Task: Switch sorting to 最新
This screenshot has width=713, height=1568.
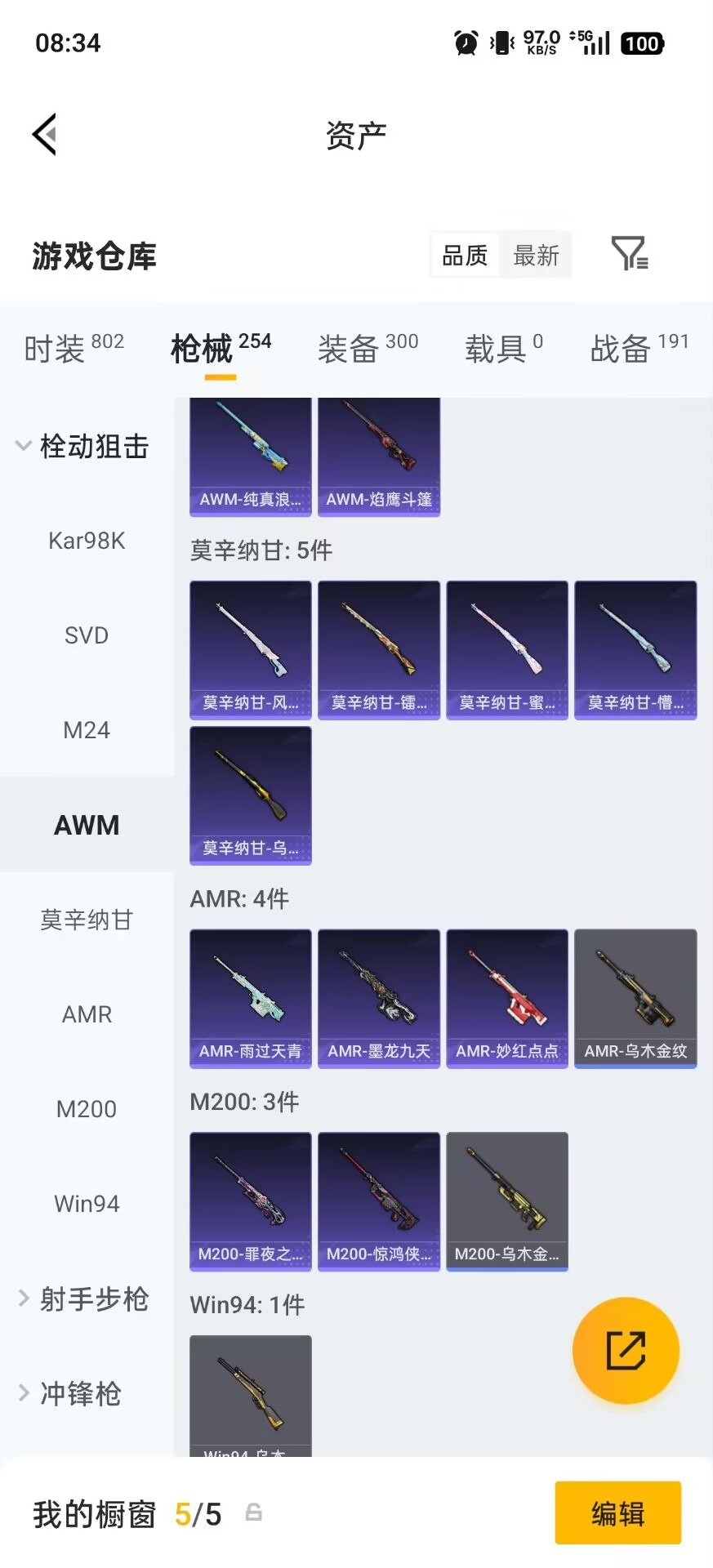Action: [x=536, y=255]
